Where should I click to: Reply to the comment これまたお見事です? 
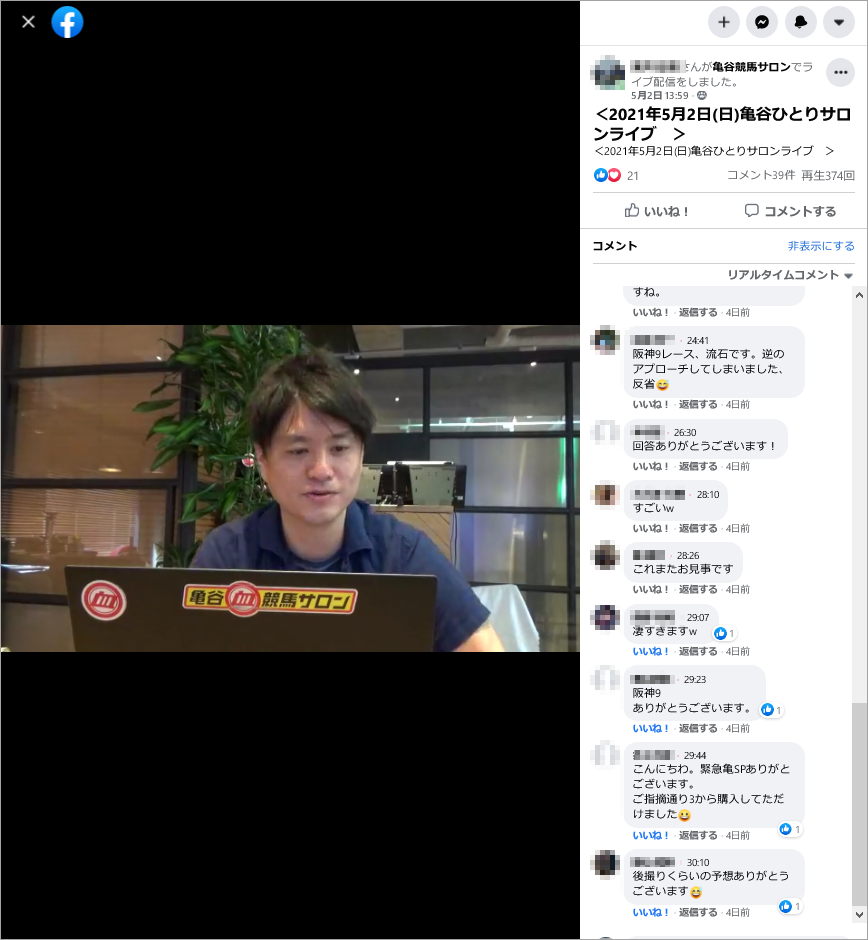pos(698,589)
